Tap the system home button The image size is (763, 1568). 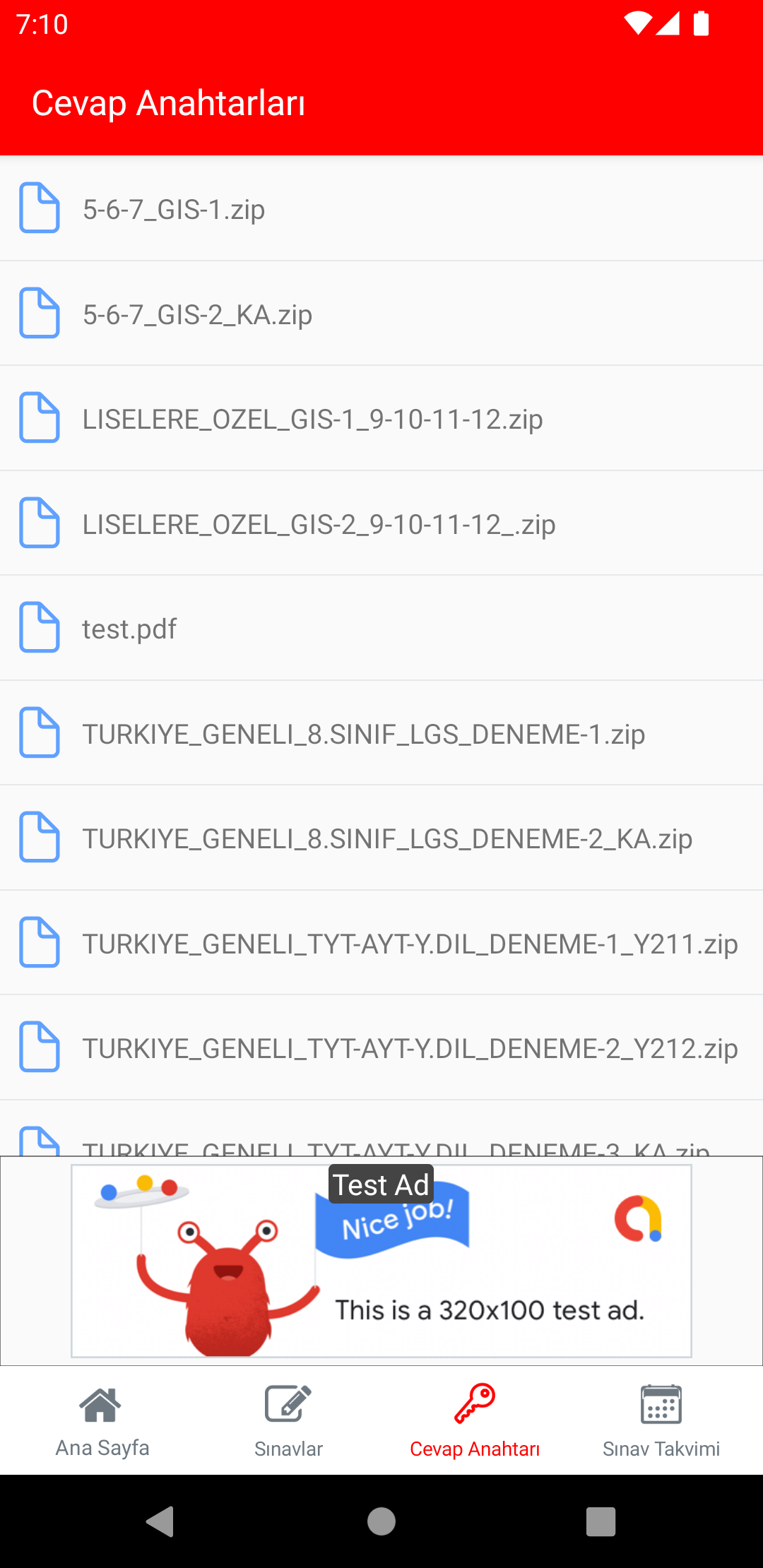[381, 1521]
